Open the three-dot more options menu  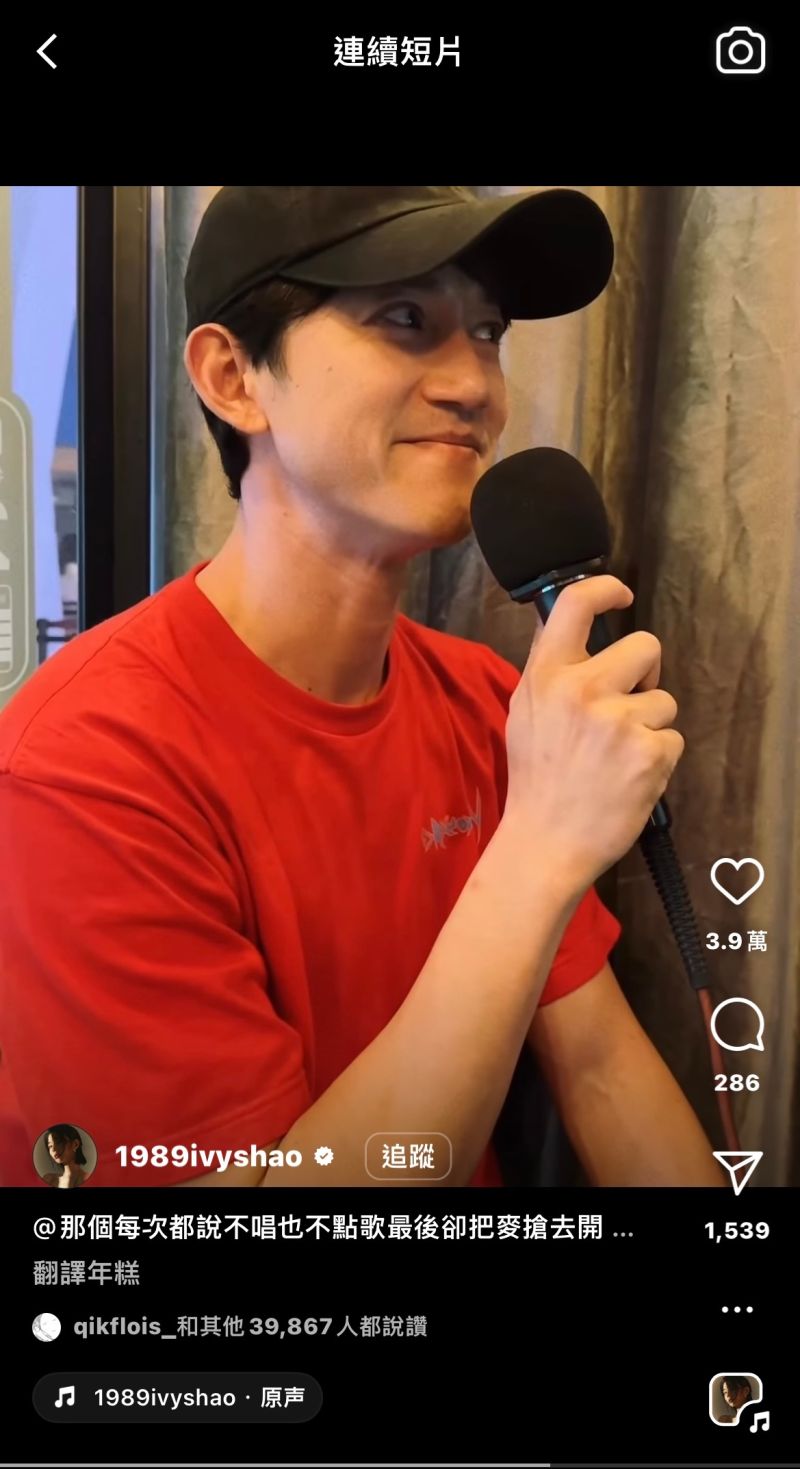[x=737, y=1309]
